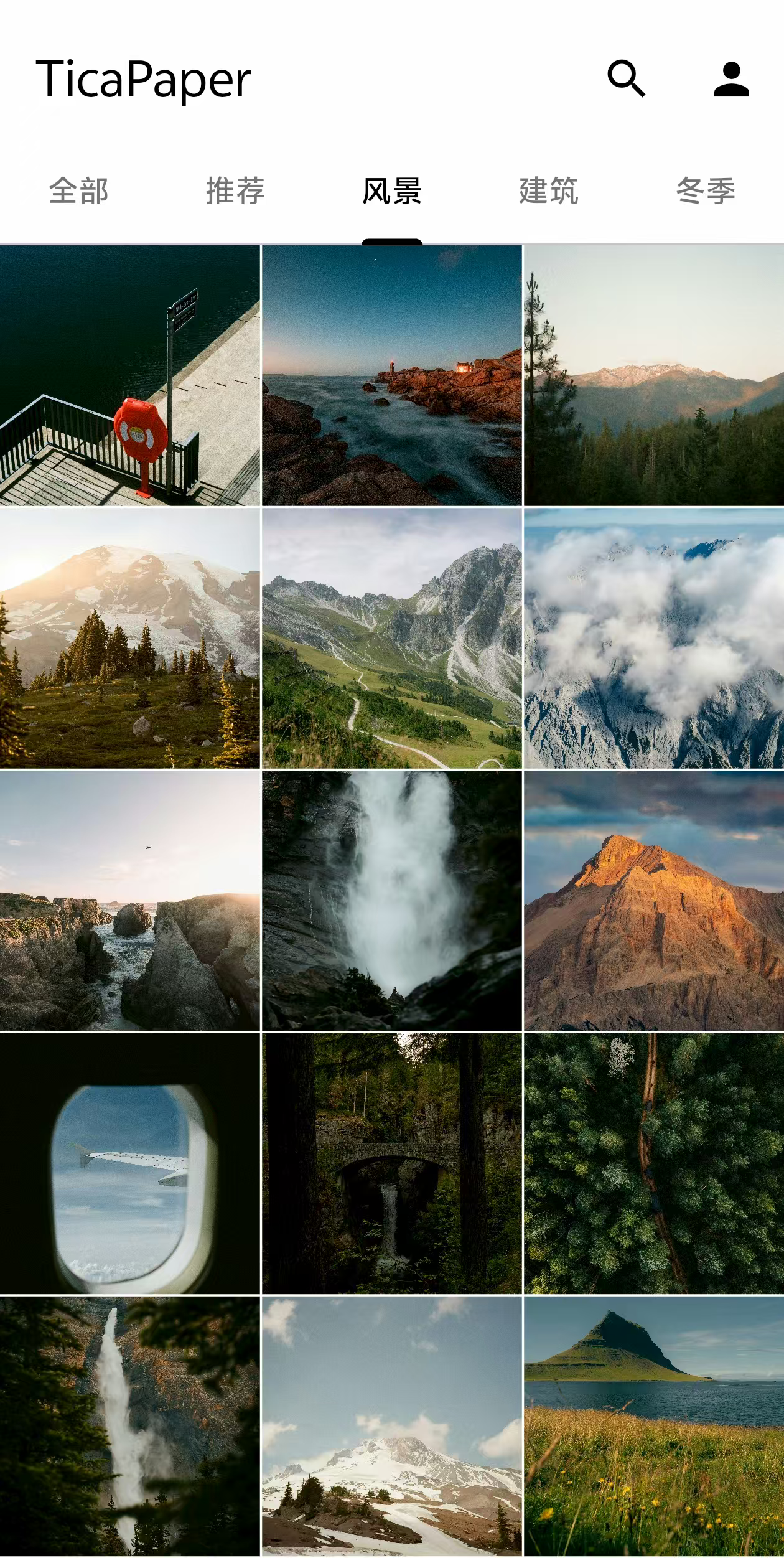View the pine tree and distant mountain wallpaper
The height and width of the screenshot is (1558, 784).
coord(654,375)
